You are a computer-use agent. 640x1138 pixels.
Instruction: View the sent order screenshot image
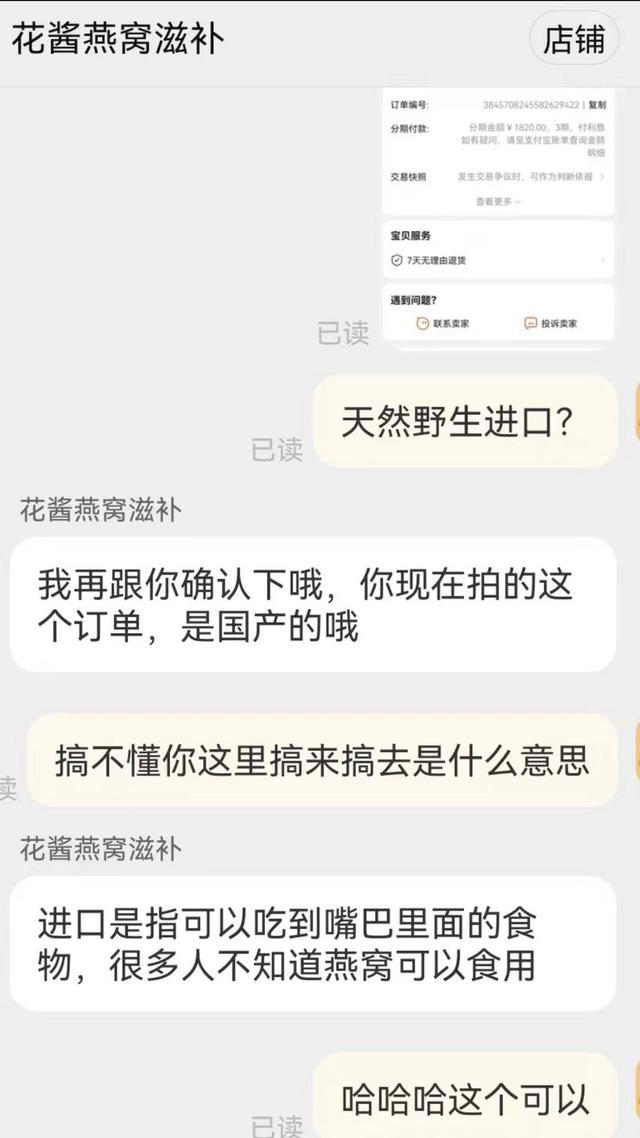coord(498,220)
